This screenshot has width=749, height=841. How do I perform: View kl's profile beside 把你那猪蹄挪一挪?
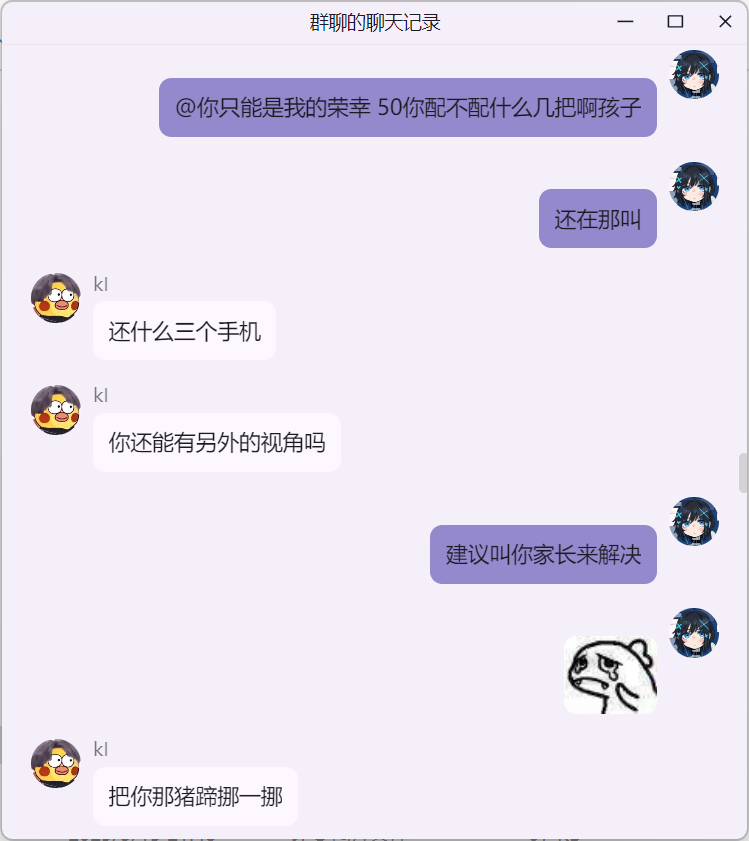tap(56, 764)
